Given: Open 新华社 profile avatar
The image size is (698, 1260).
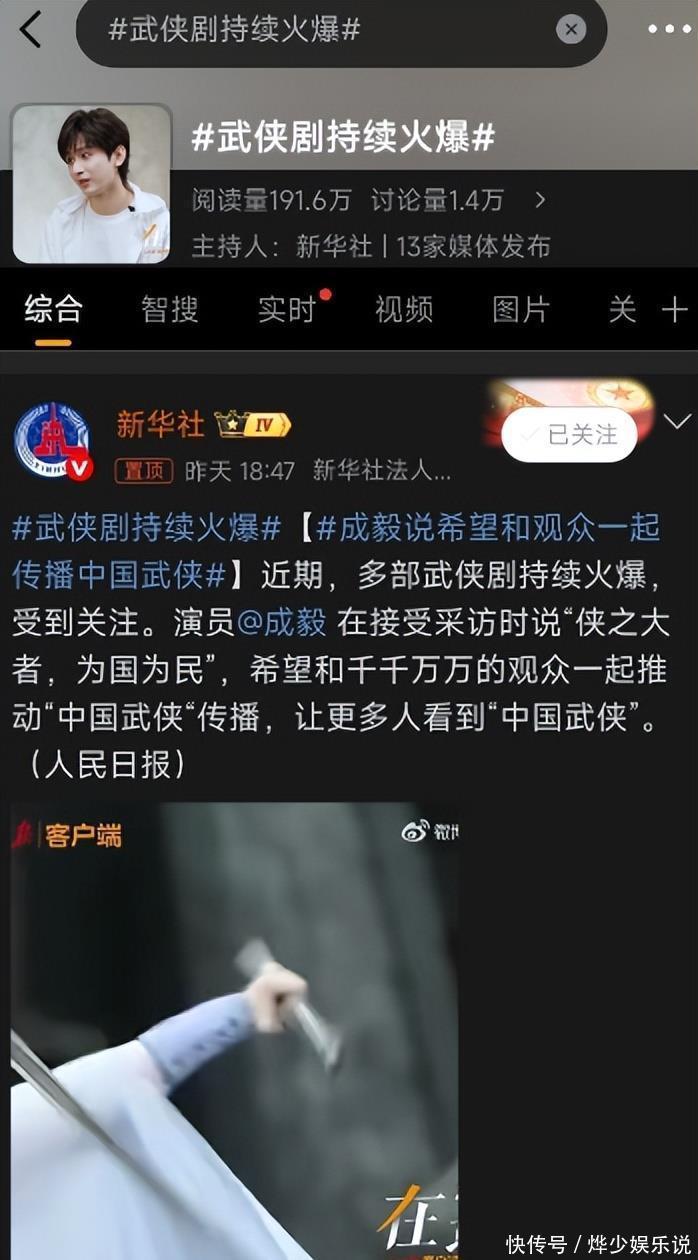Looking at the screenshot, I should (52, 441).
